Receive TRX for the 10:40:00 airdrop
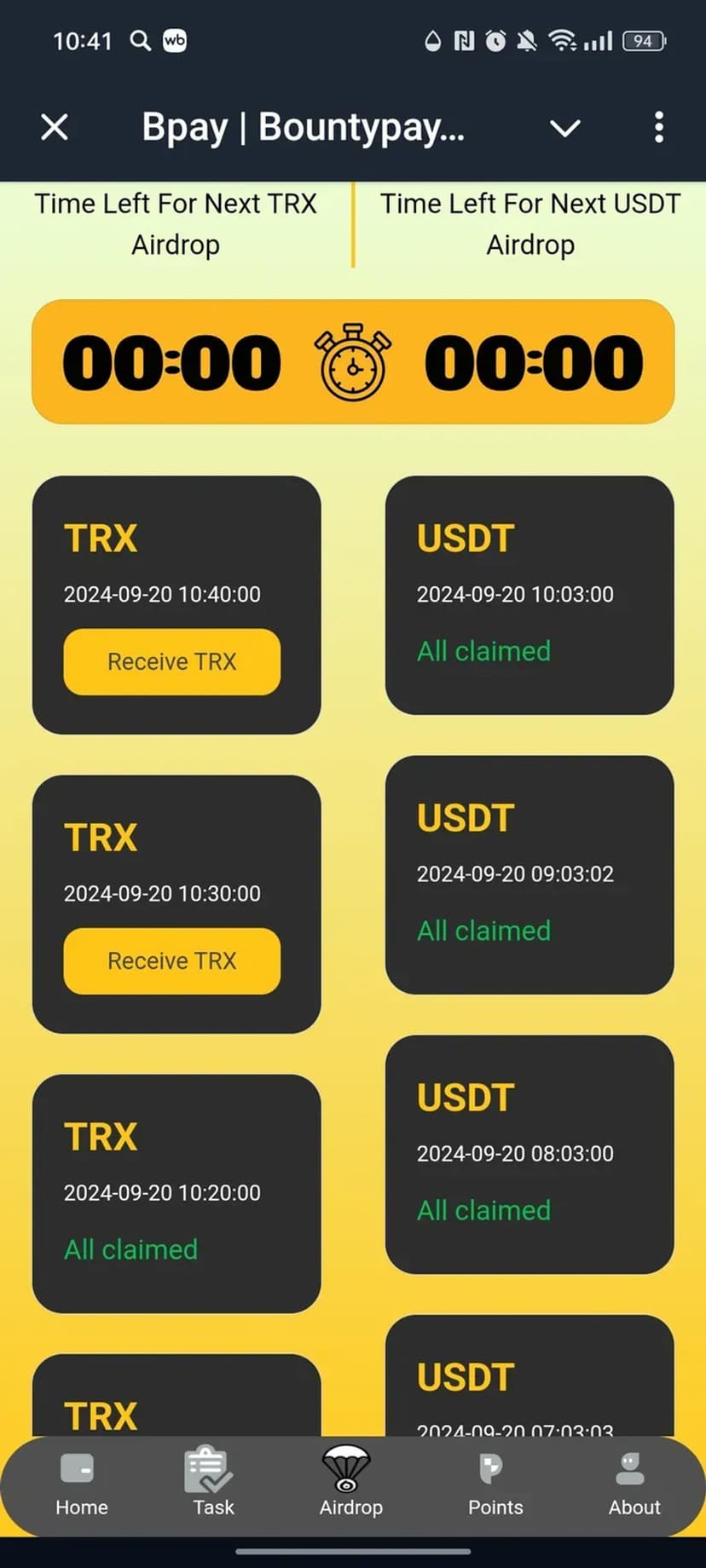 171,662
